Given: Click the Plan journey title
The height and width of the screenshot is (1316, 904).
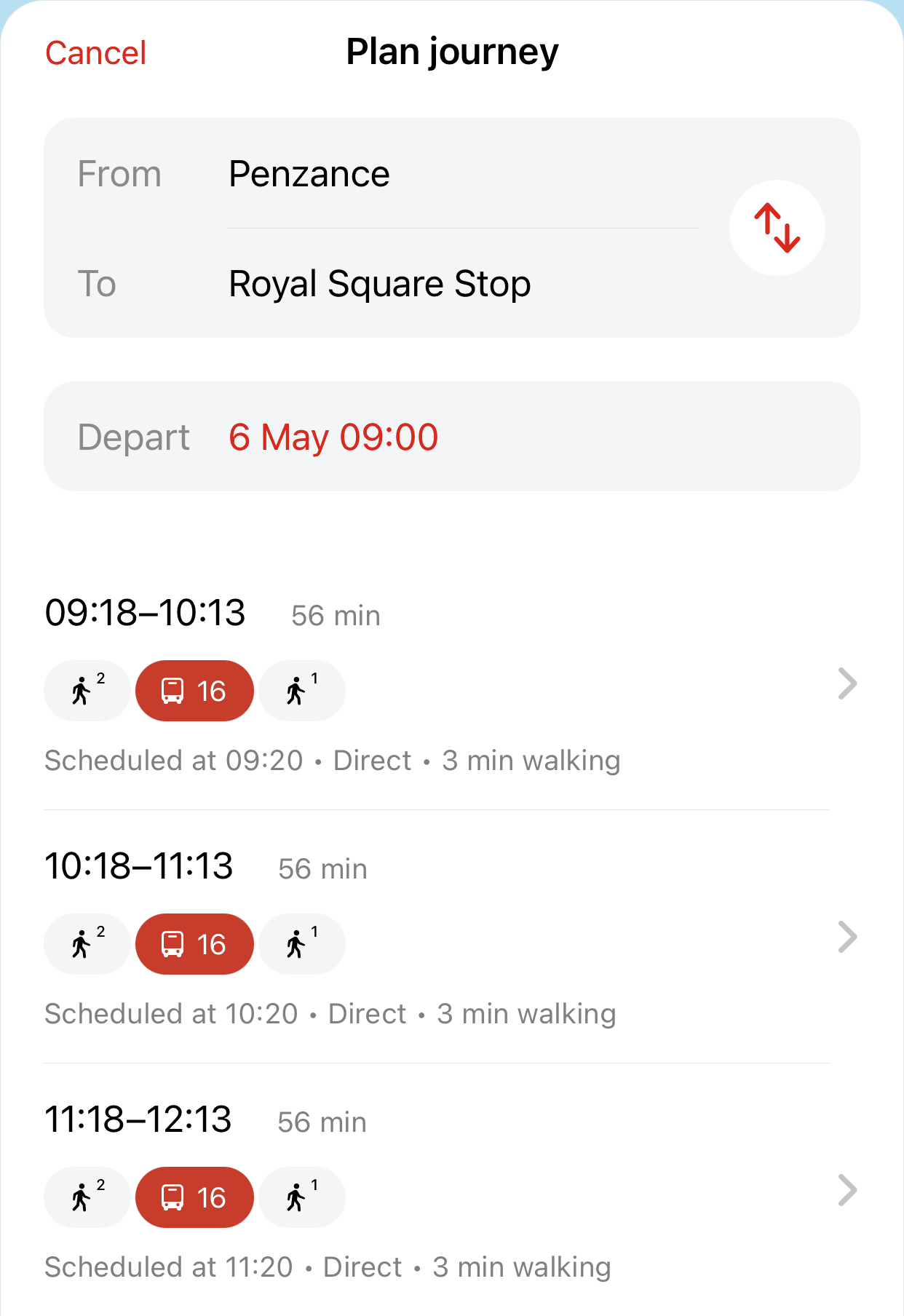Looking at the screenshot, I should tap(451, 51).
